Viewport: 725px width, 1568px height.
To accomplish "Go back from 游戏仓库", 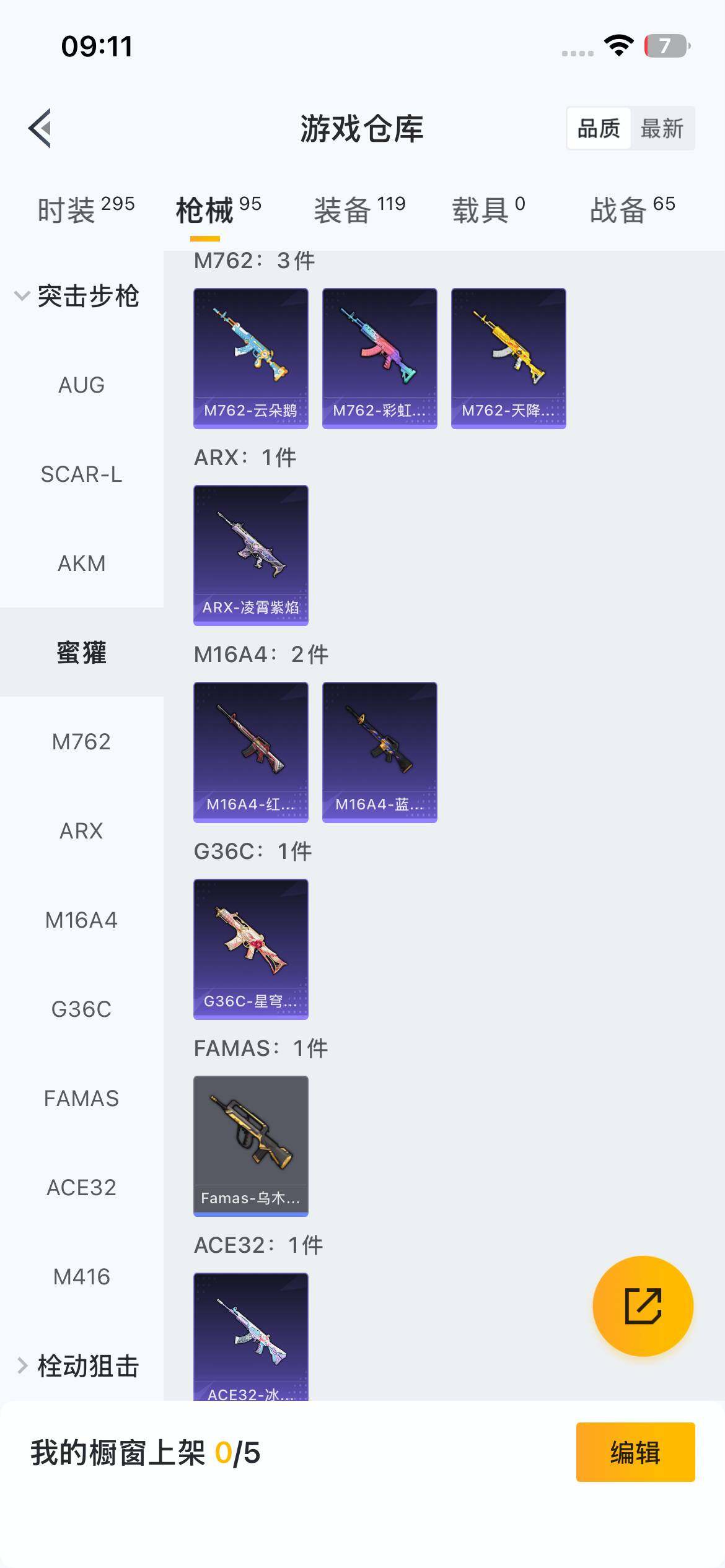I will [40, 129].
